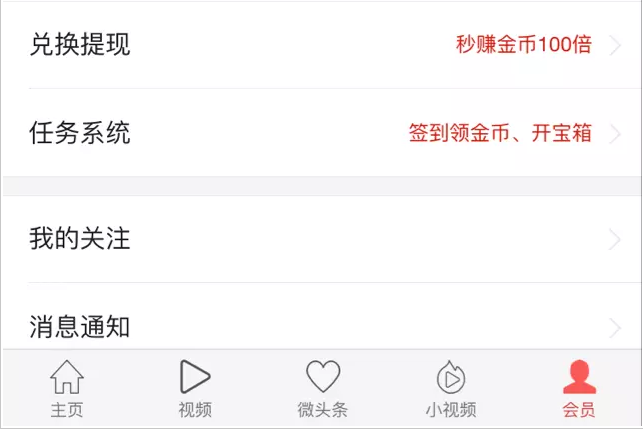Switch to the 视频 tab
643x429 pixels.
(195, 389)
